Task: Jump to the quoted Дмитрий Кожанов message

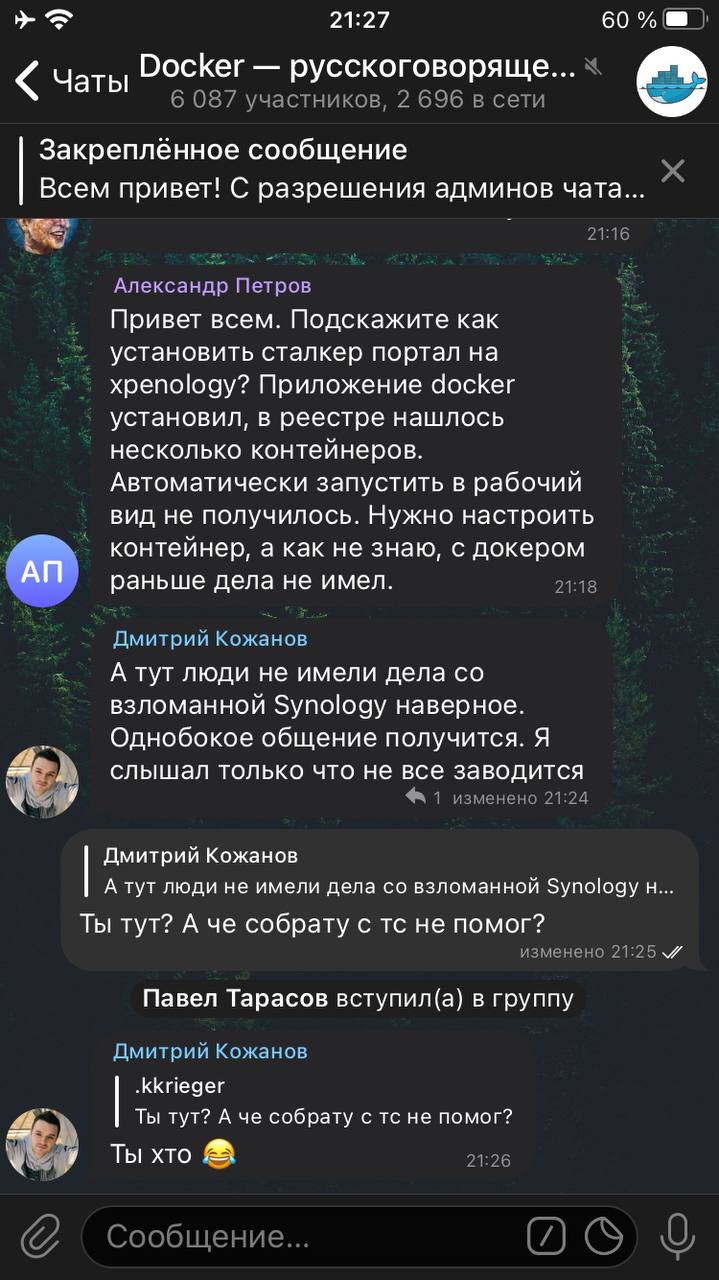Action: click(x=380, y=870)
